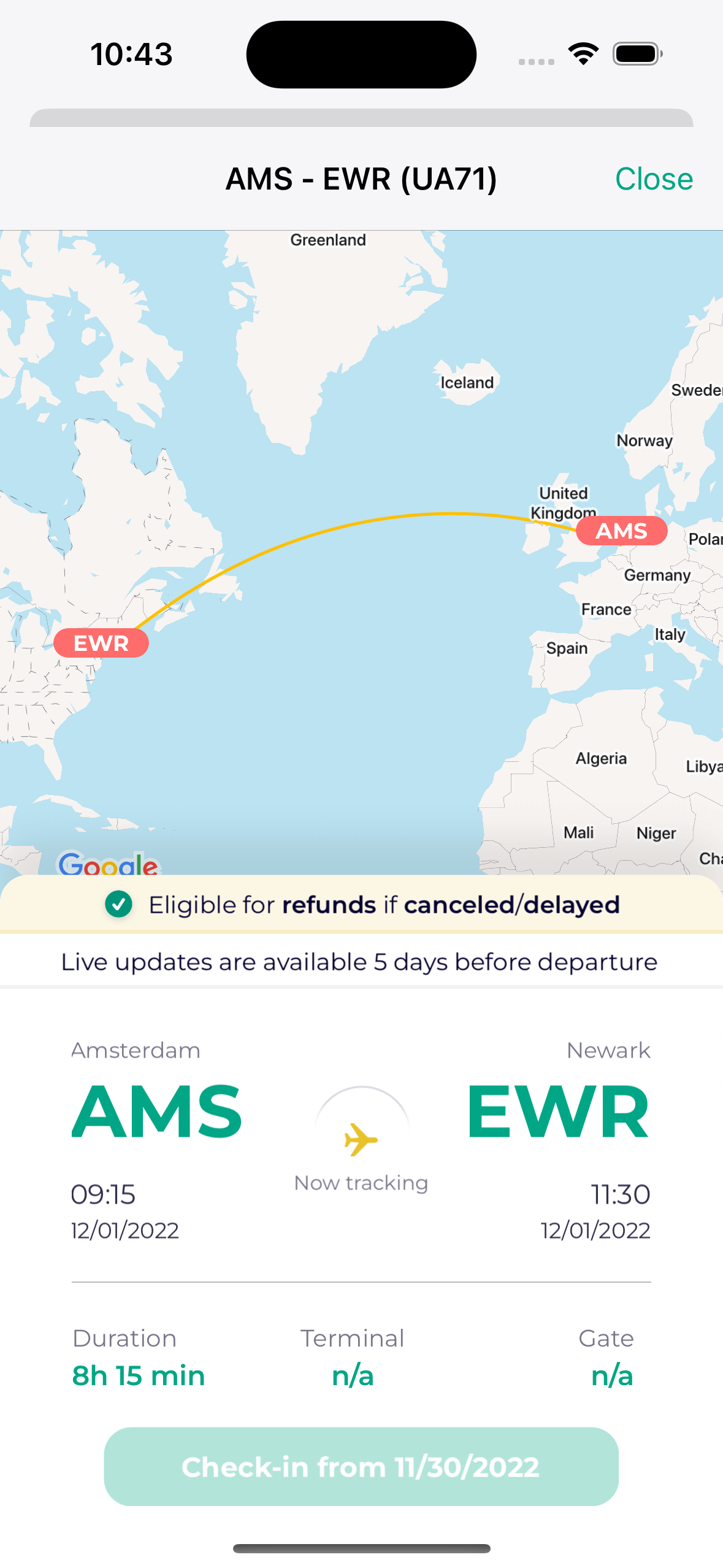Tap the clock showing 10:43
Viewport: 723px width, 1568px height.
tap(131, 54)
